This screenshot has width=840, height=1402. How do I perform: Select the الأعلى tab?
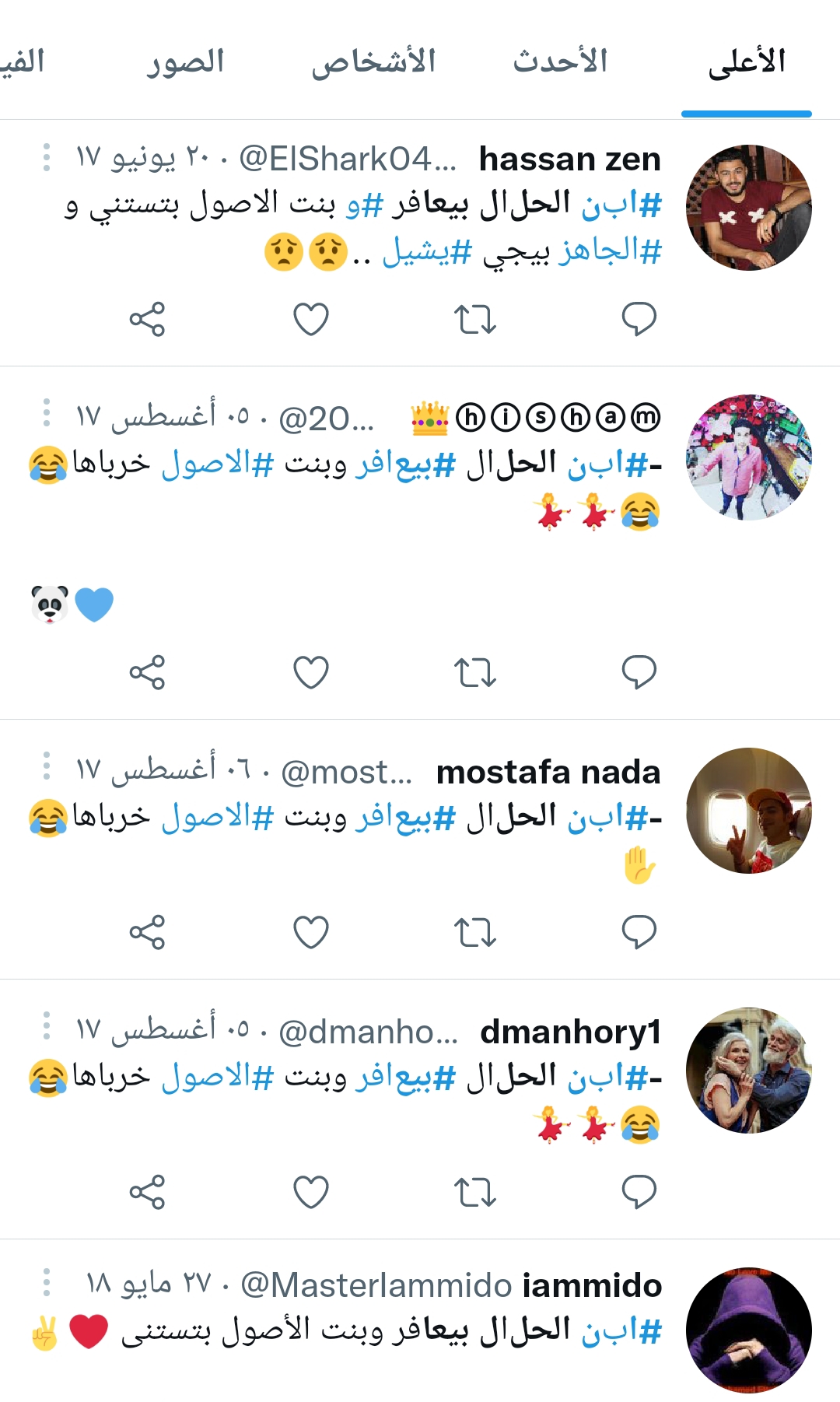click(x=747, y=62)
